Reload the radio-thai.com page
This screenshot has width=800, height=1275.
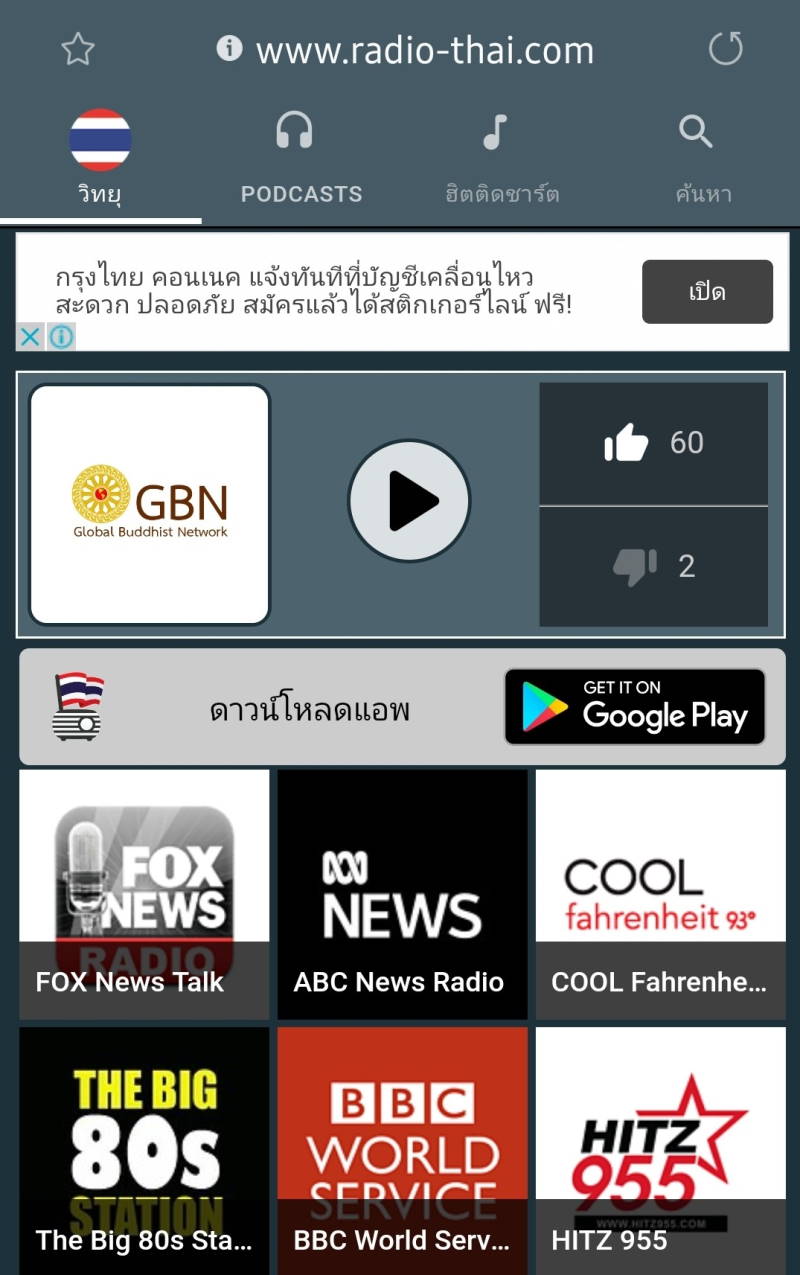click(x=725, y=49)
